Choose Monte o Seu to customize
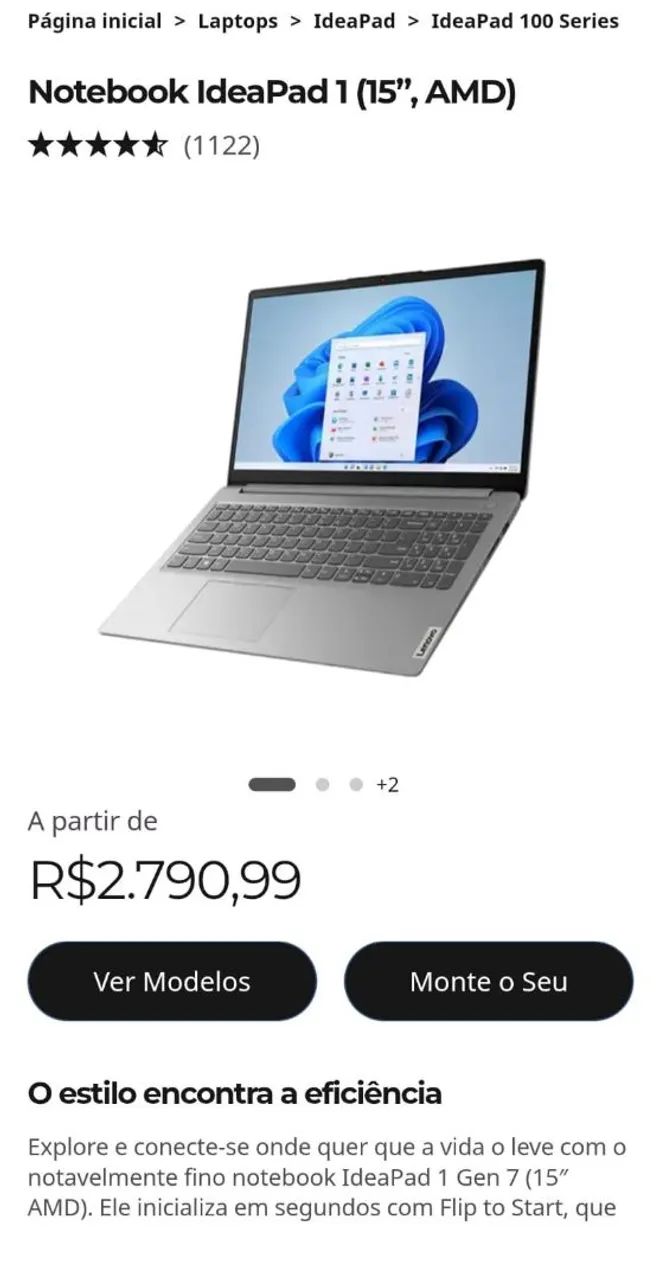The image size is (660, 1280). tap(489, 981)
